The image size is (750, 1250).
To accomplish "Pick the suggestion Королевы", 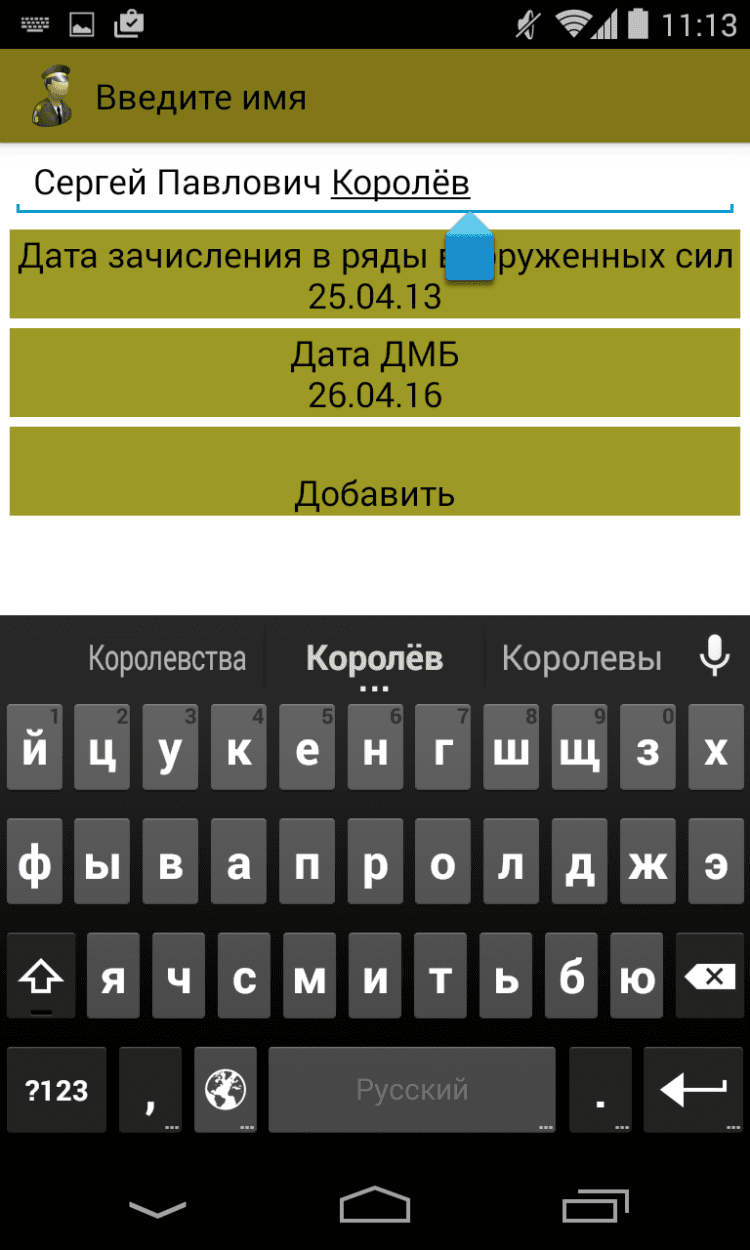I will pyautogui.click(x=581, y=659).
